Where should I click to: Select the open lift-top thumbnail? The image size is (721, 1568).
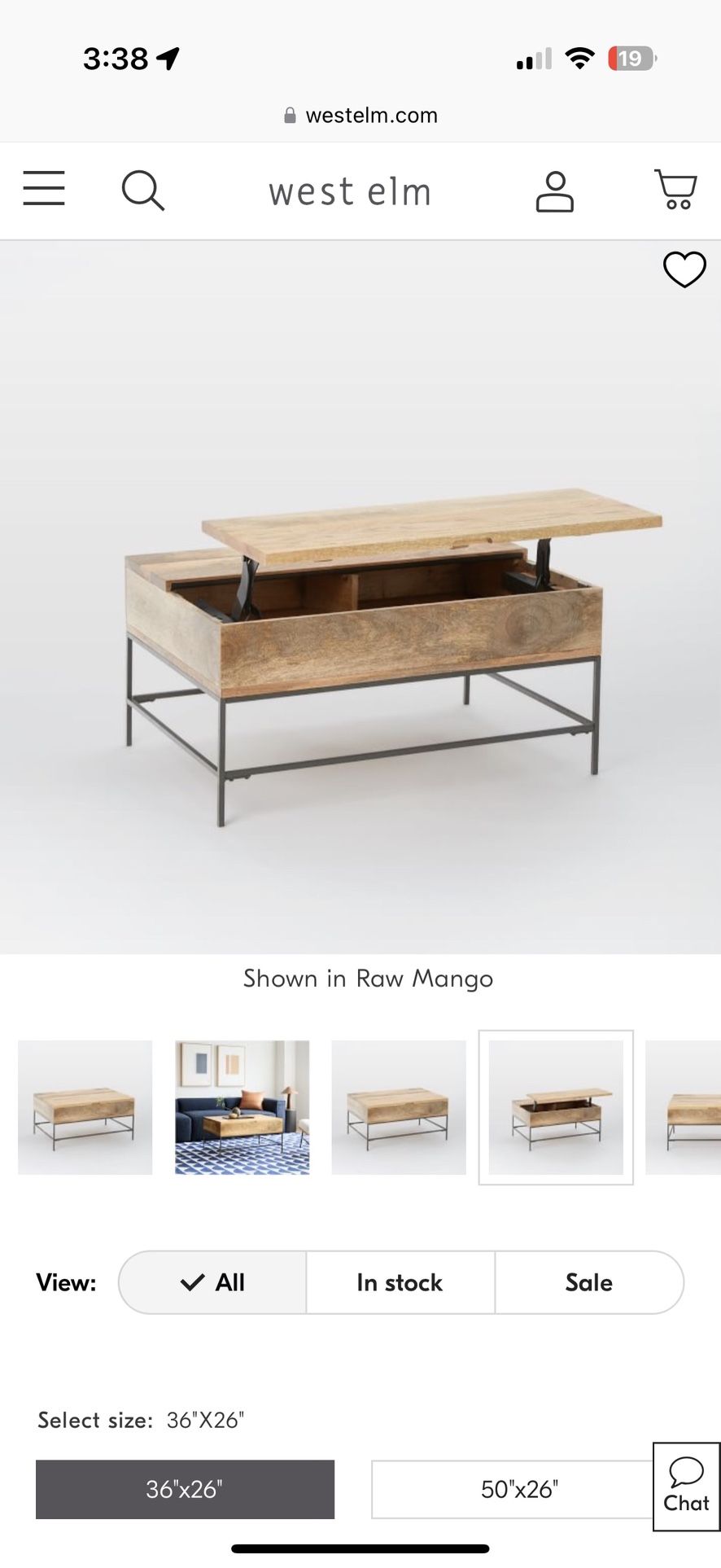pyautogui.click(x=556, y=1107)
